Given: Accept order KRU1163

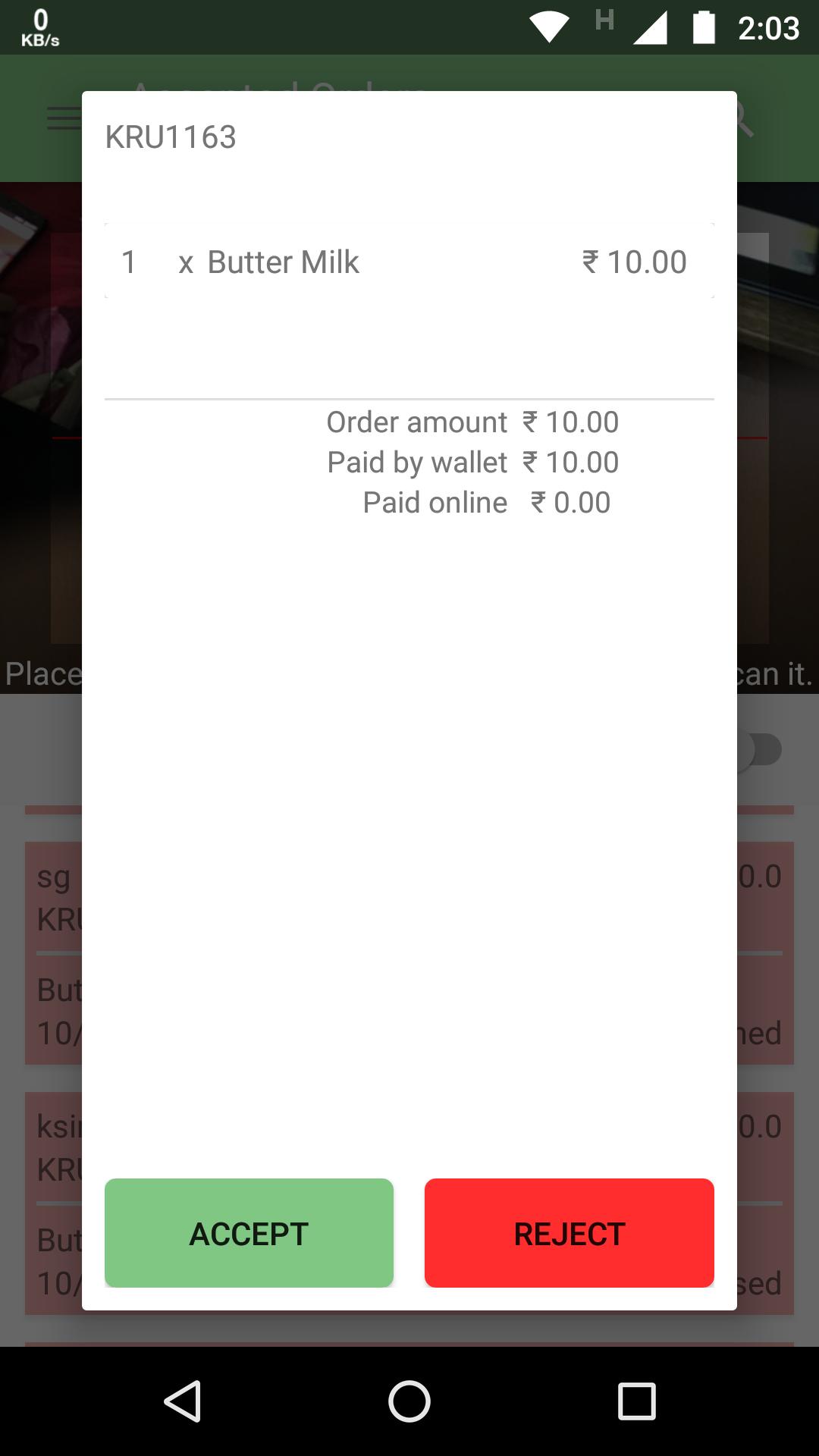Looking at the screenshot, I should point(249,1232).
